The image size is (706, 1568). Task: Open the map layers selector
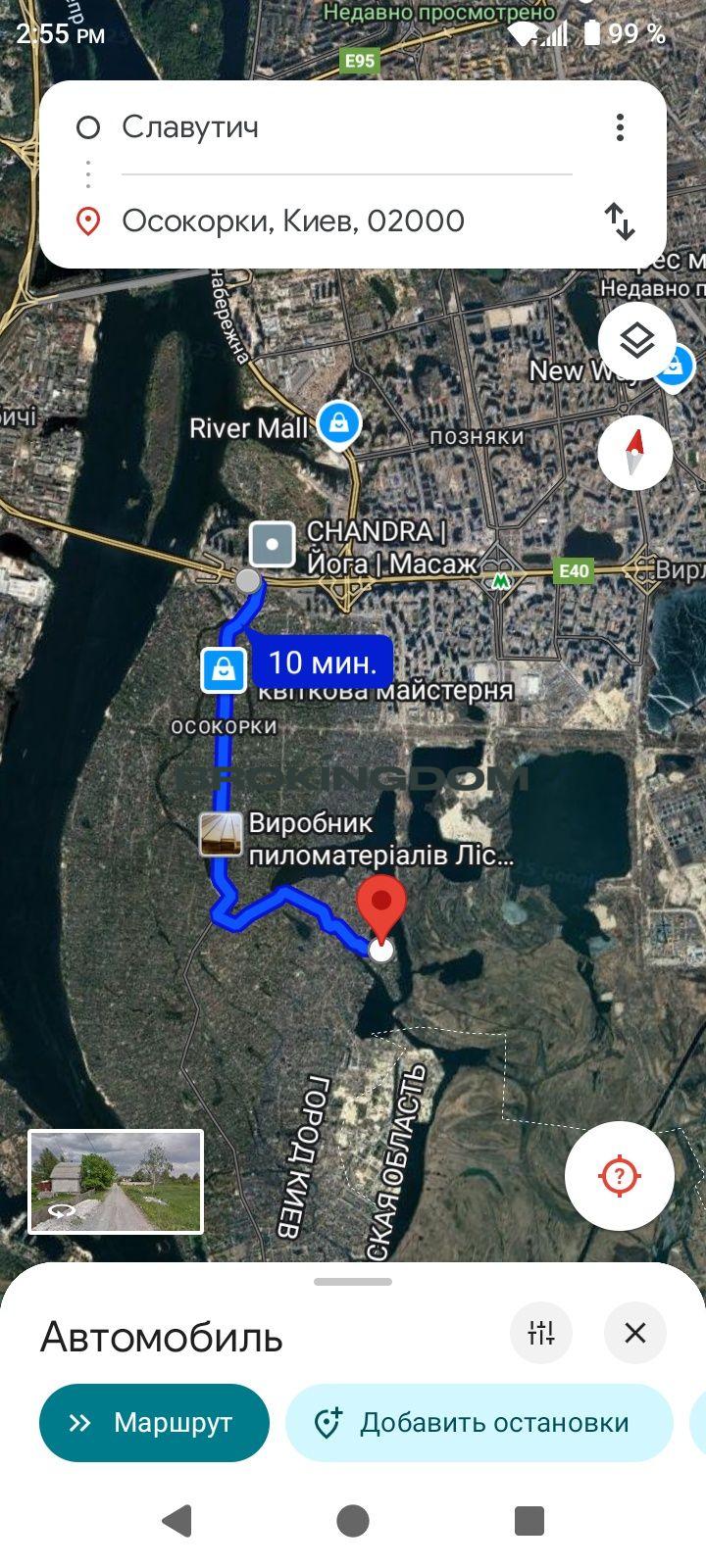pos(637,341)
